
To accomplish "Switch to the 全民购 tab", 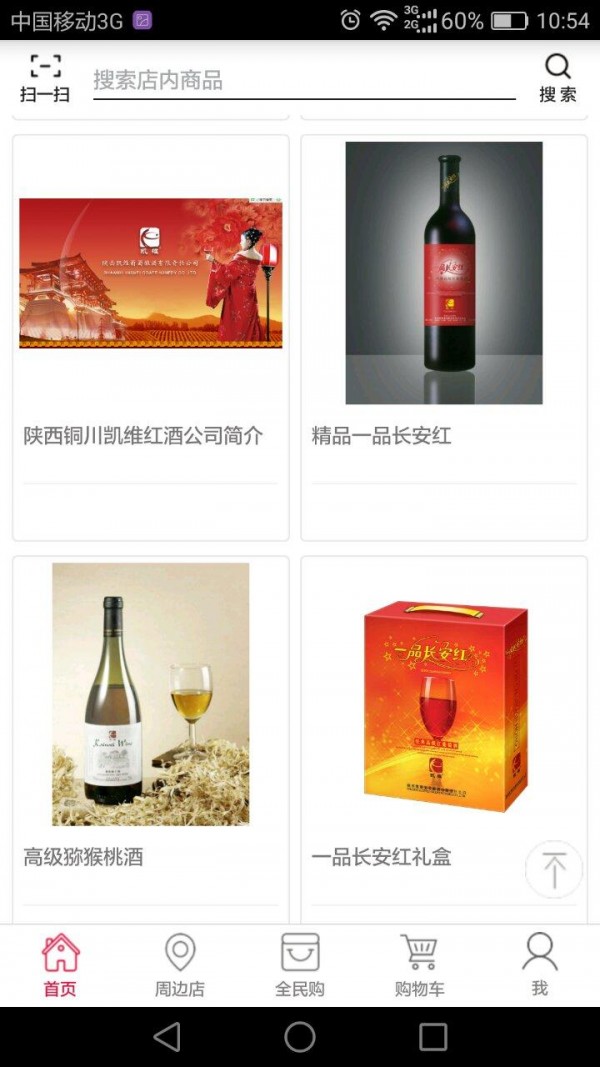I will (x=300, y=965).
